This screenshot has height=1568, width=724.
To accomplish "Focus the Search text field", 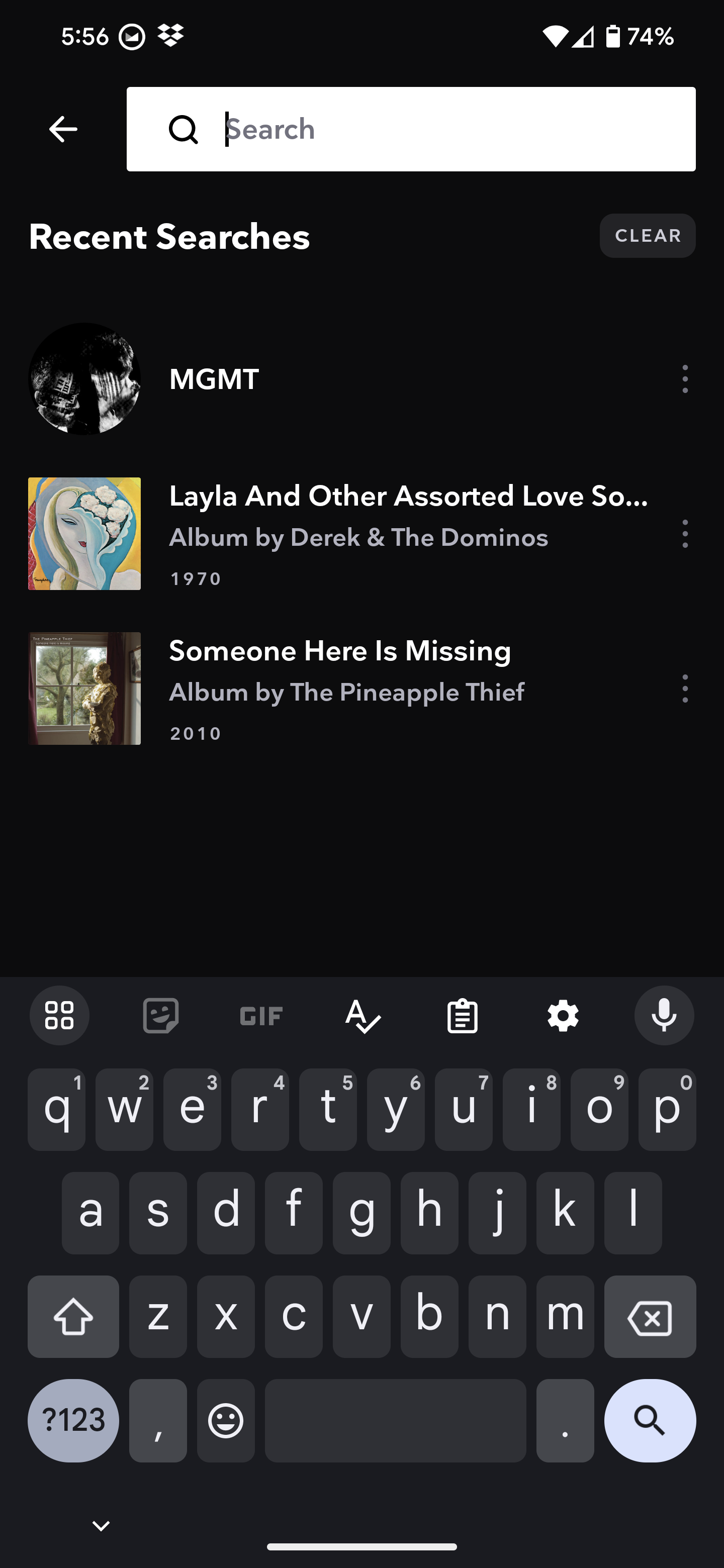I will pos(411,129).
